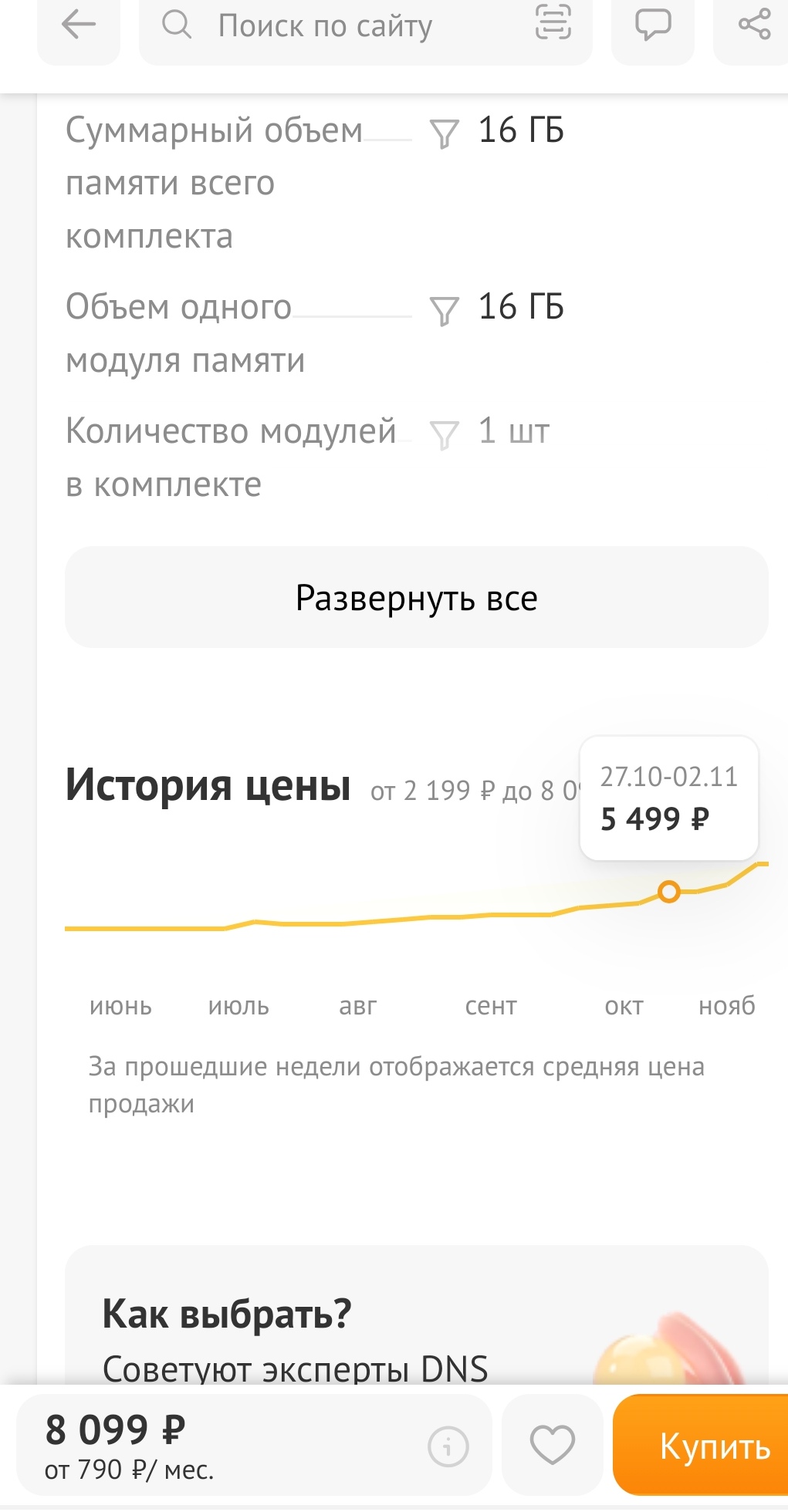Add product to favorites with heart
The width and height of the screenshot is (788, 1512).
point(552,1445)
